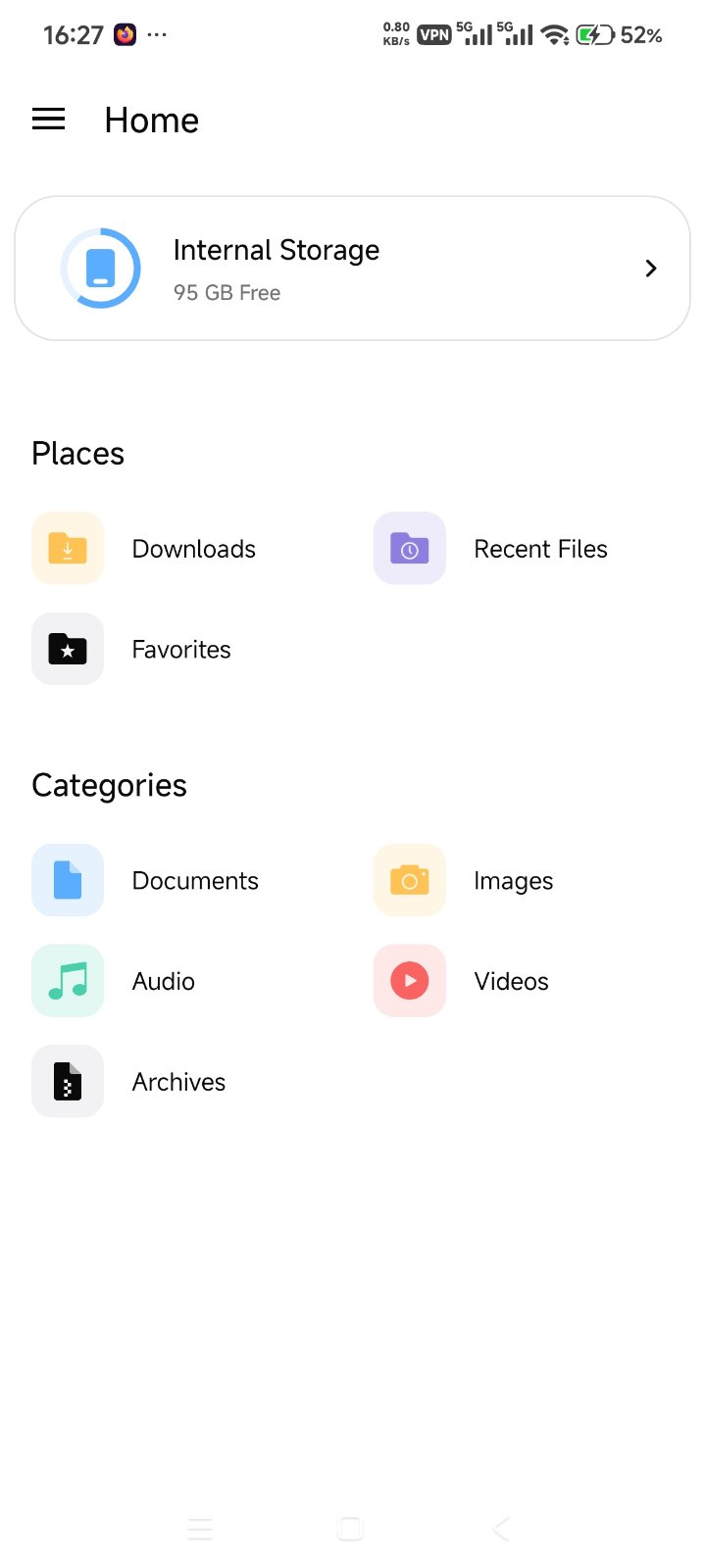Open the Archives category
705x1568 pixels.
click(x=132, y=1082)
